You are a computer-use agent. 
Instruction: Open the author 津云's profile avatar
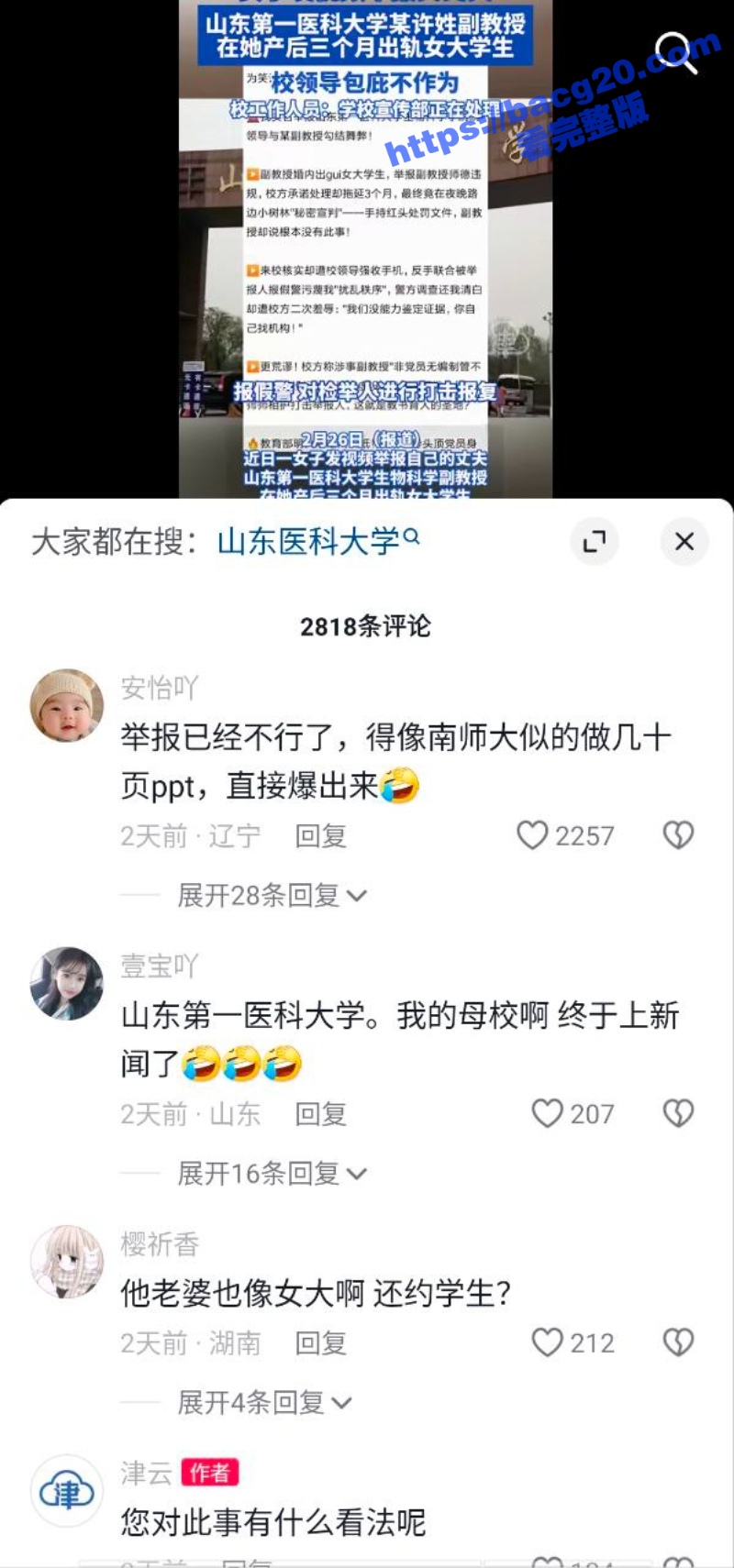[x=67, y=1491]
